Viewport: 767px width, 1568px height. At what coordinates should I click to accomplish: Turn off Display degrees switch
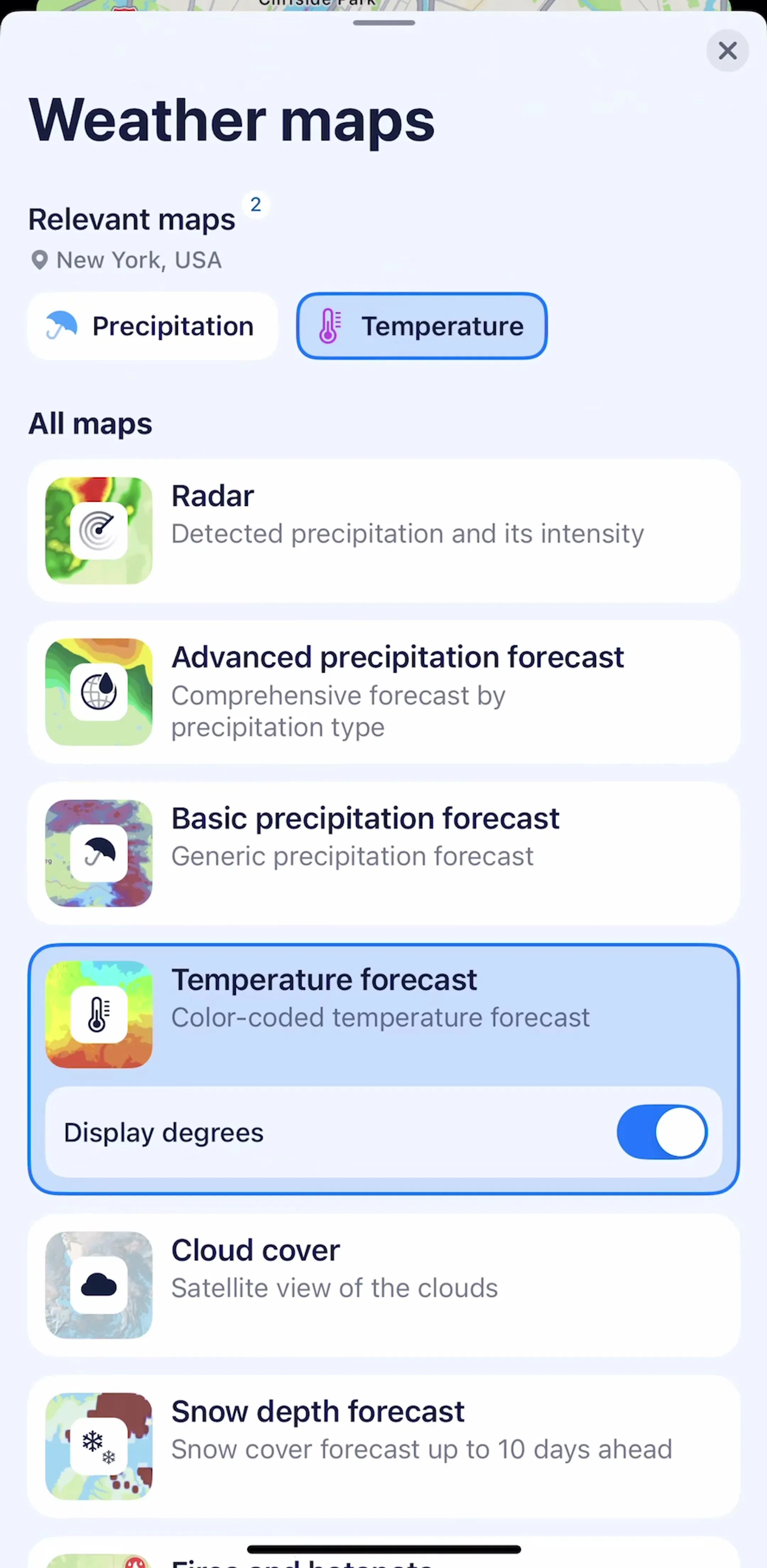pos(662,1132)
